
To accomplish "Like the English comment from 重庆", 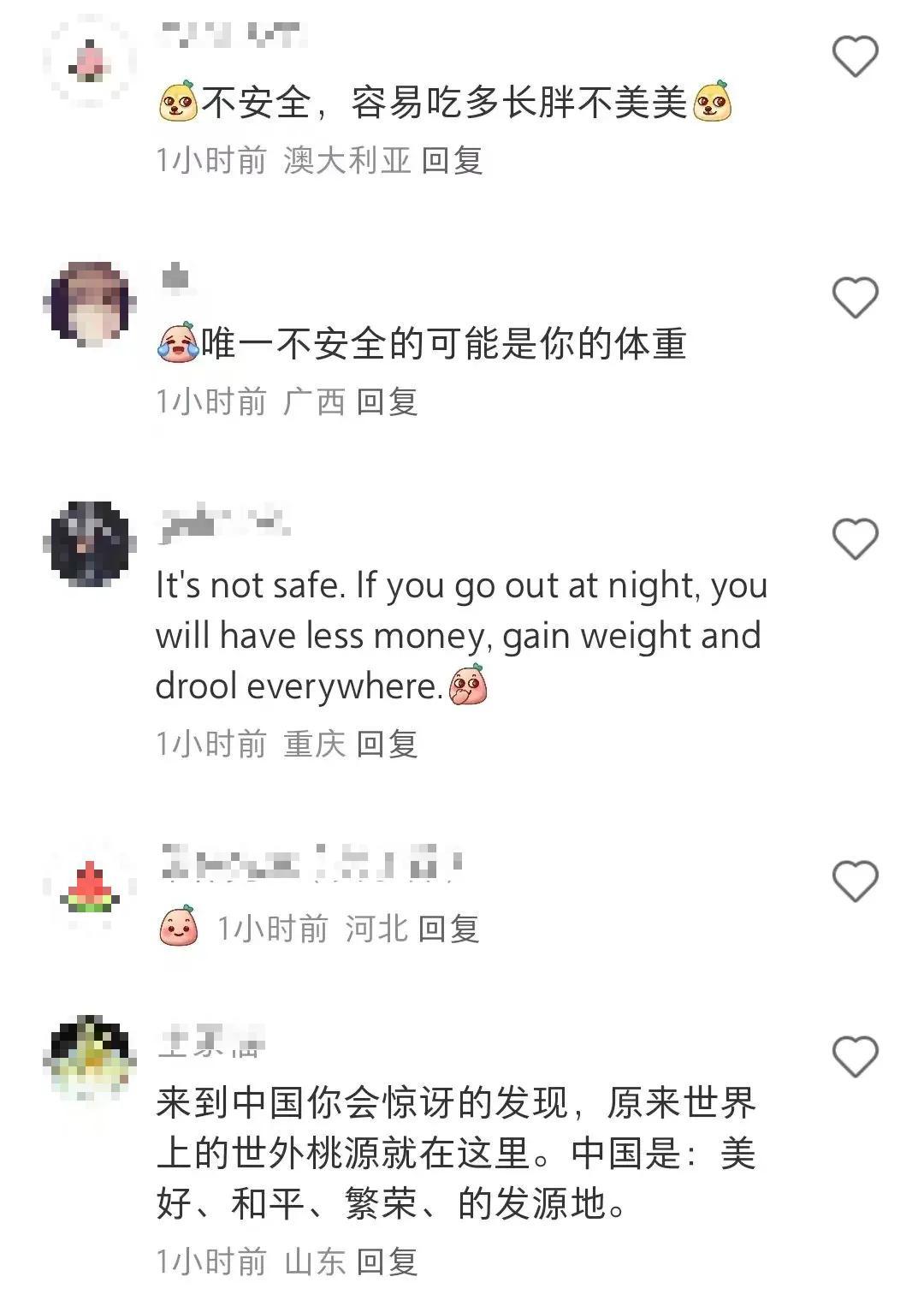I will coord(855,539).
